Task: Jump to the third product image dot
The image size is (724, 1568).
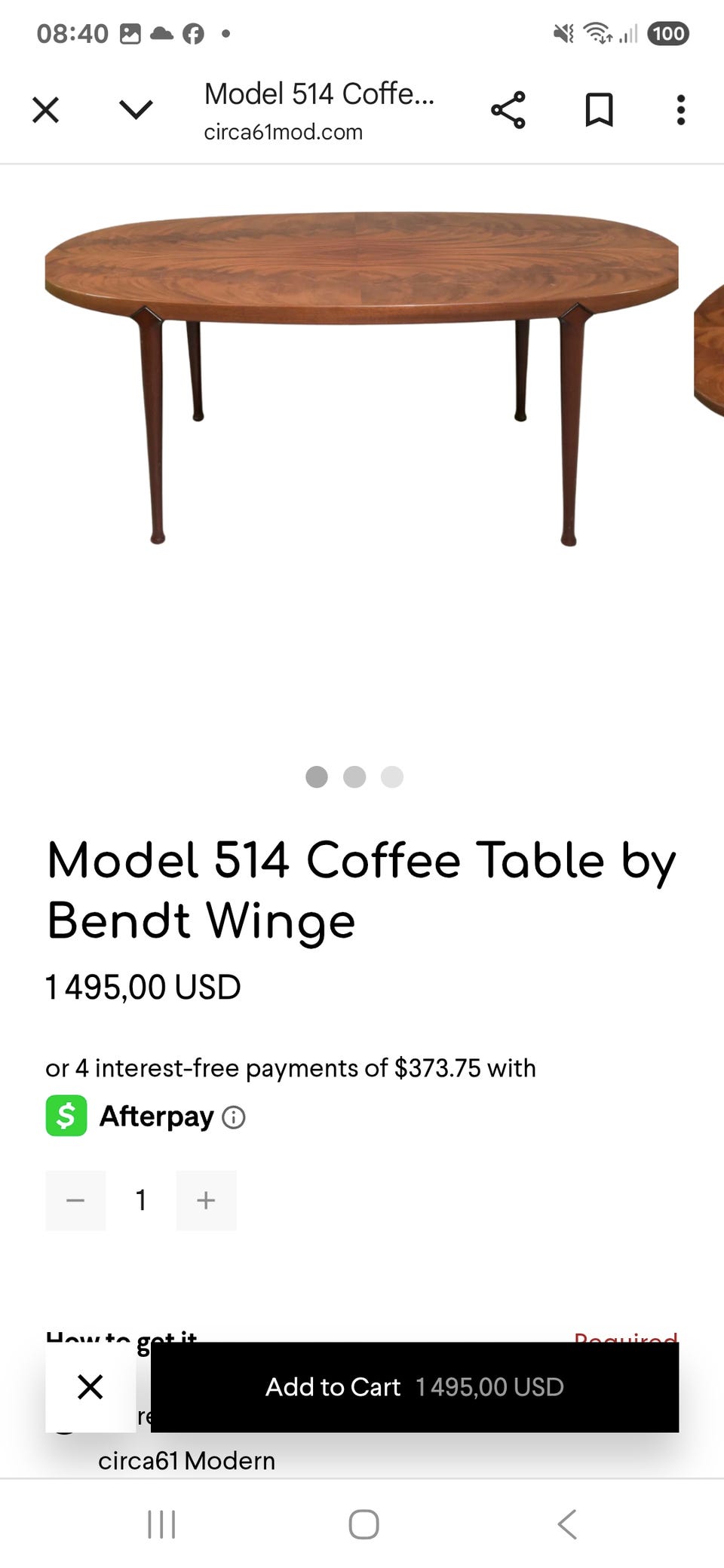Action: point(392,776)
